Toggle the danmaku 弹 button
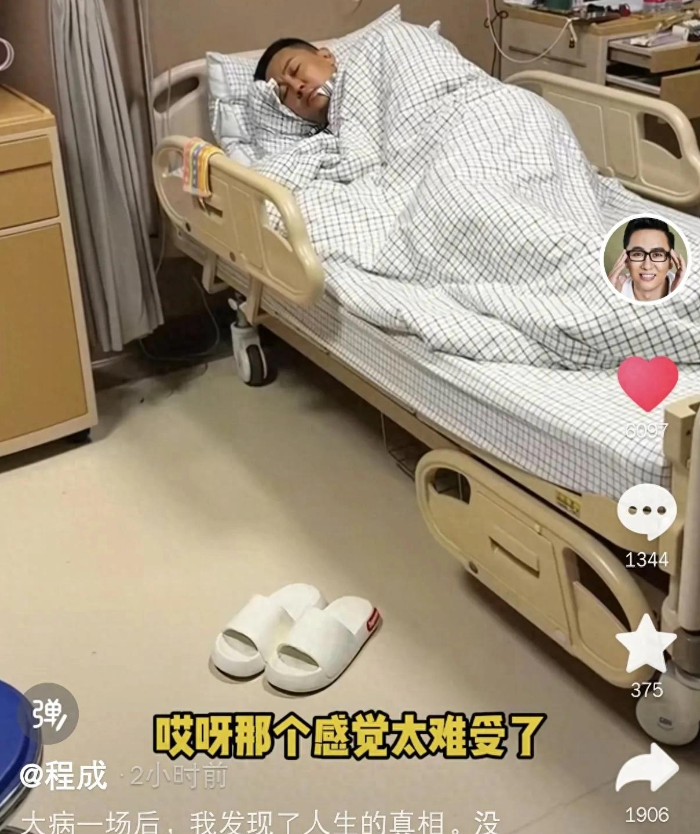The image size is (700, 834). click(x=48, y=712)
